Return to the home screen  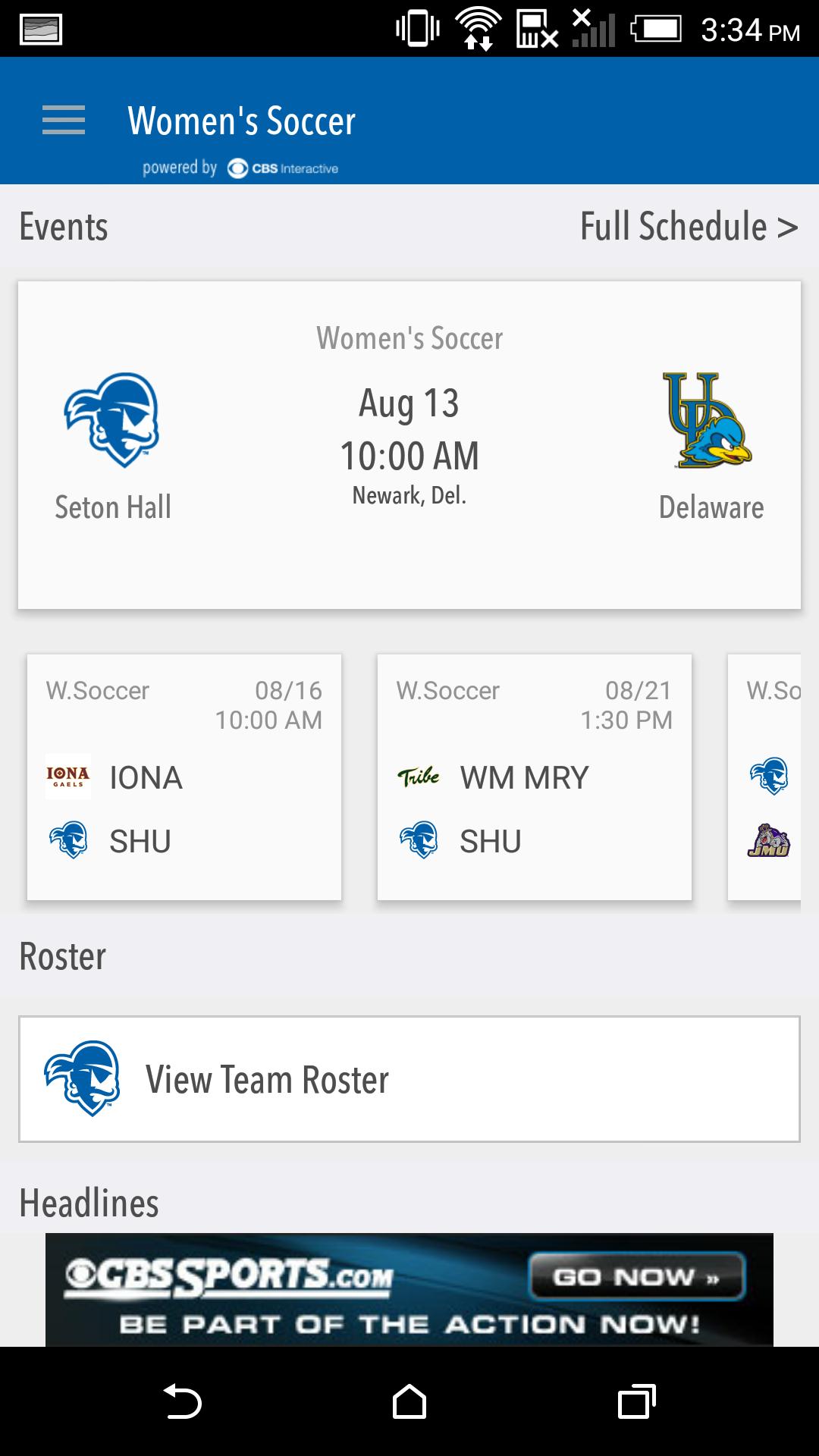click(409, 1401)
